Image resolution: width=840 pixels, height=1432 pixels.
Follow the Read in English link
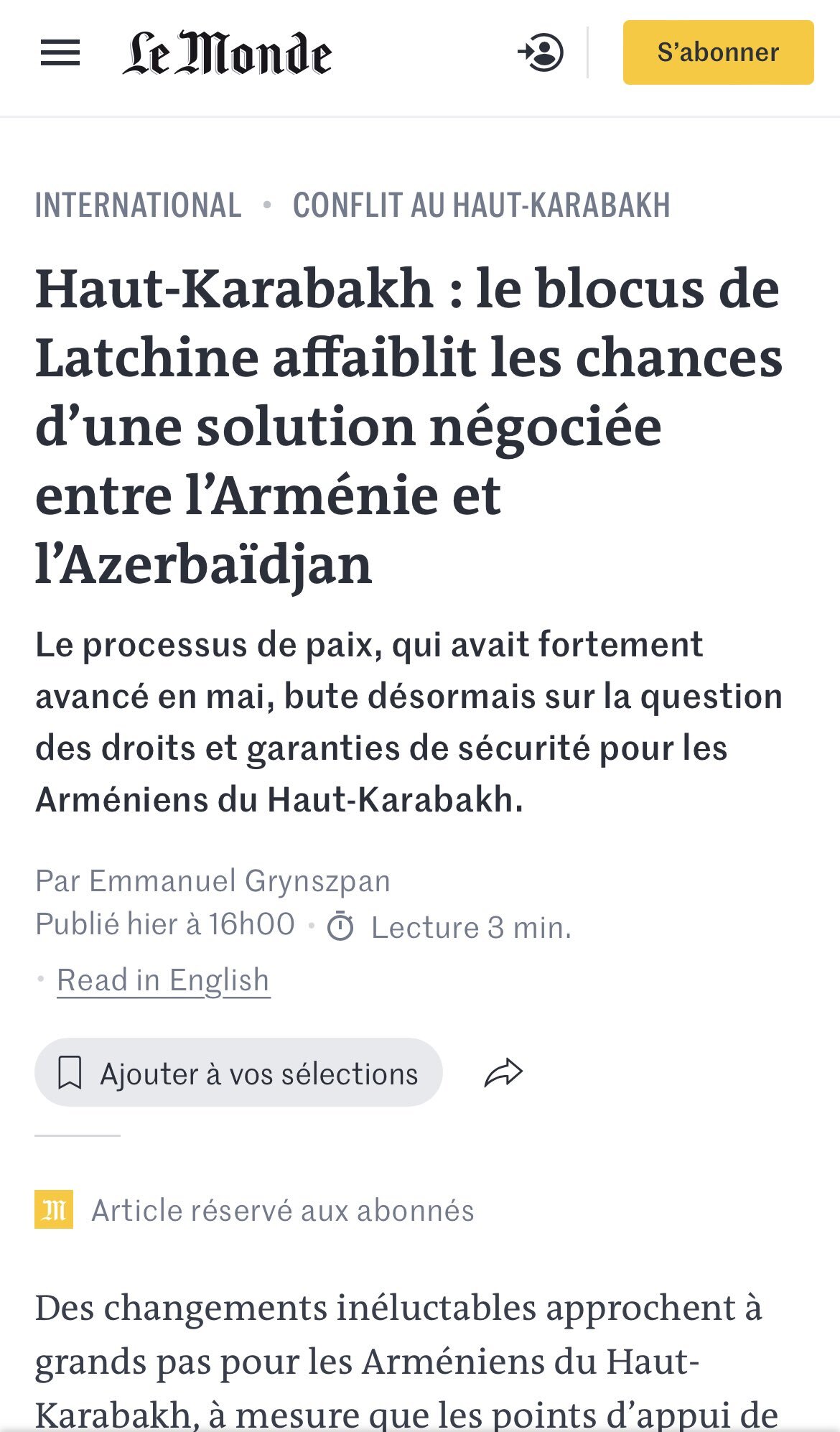[x=163, y=980]
